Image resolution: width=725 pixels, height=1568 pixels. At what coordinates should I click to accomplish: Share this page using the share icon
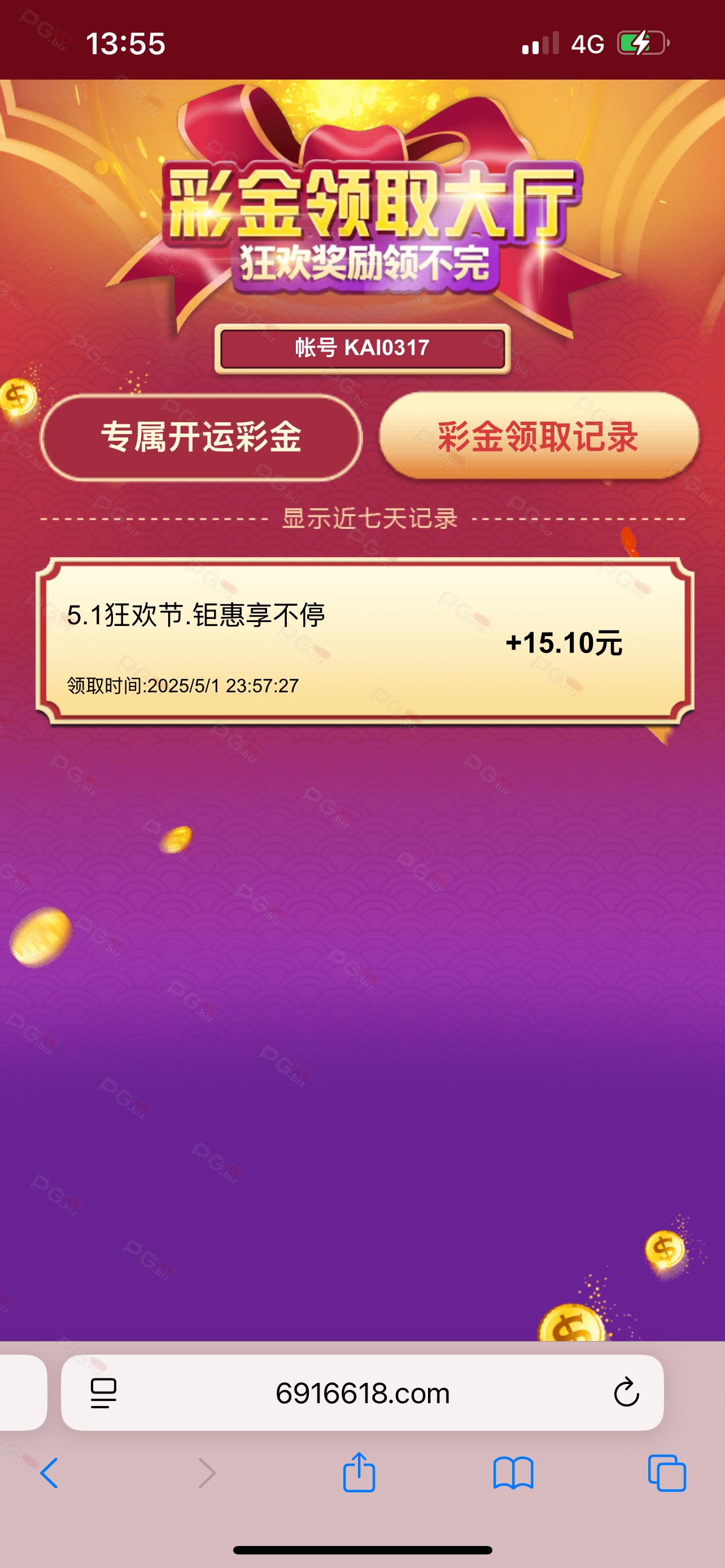pos(359,1472)
